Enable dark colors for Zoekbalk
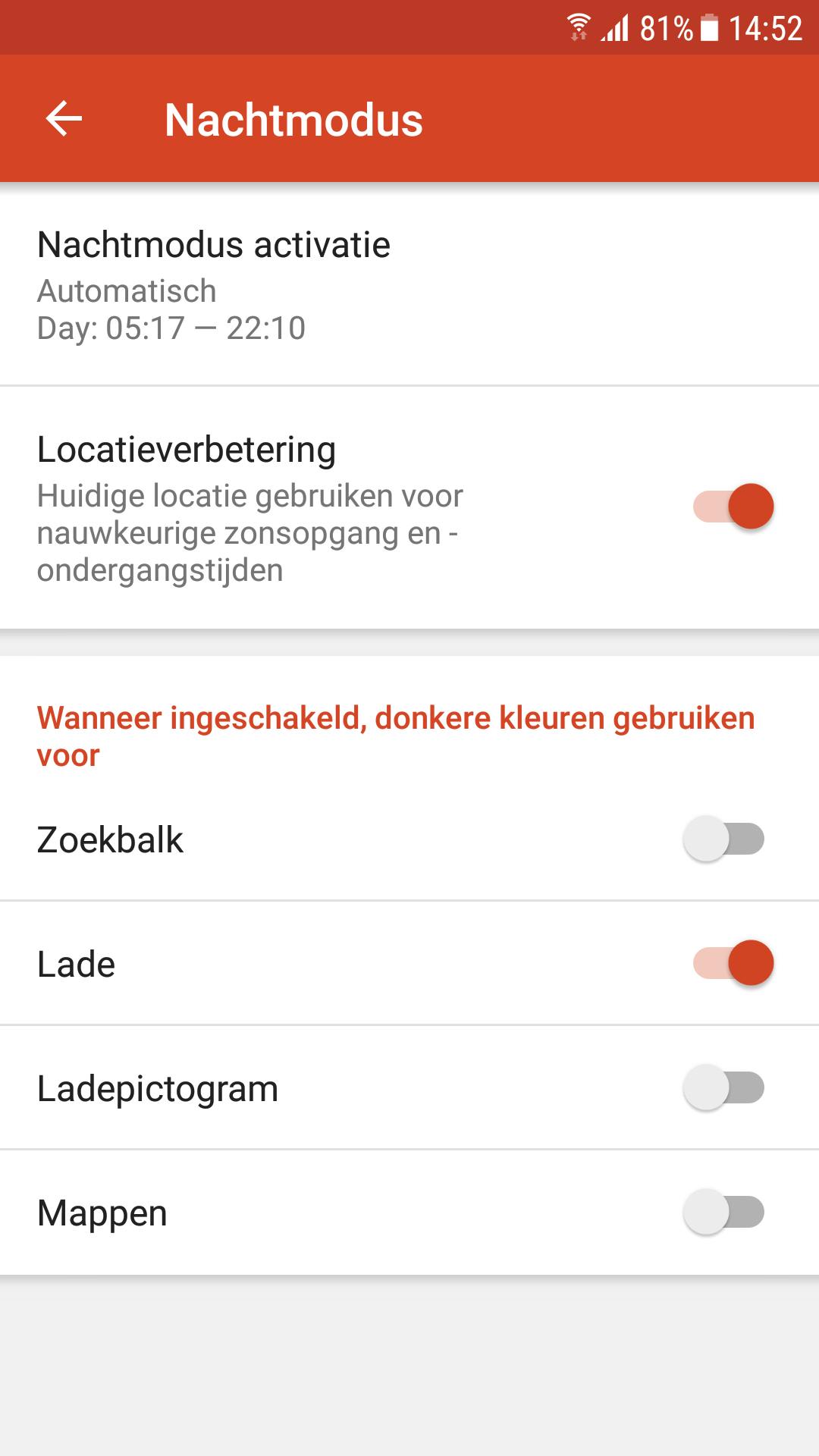The height and width of the screenshot is (1456, 819). click(x=724, y=839)
